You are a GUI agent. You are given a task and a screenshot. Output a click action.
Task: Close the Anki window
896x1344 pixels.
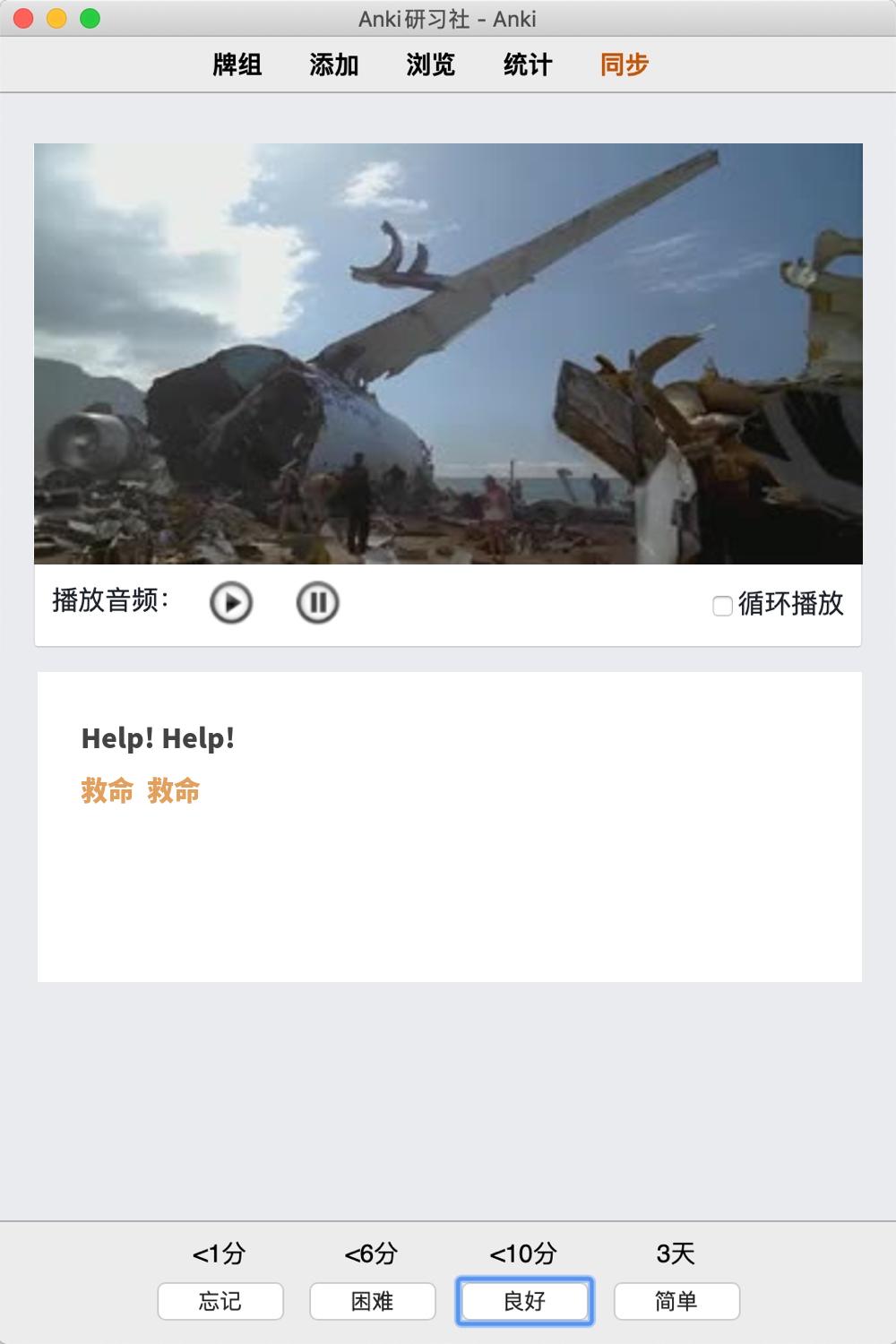pyautogui.click(x=24, y=18)
